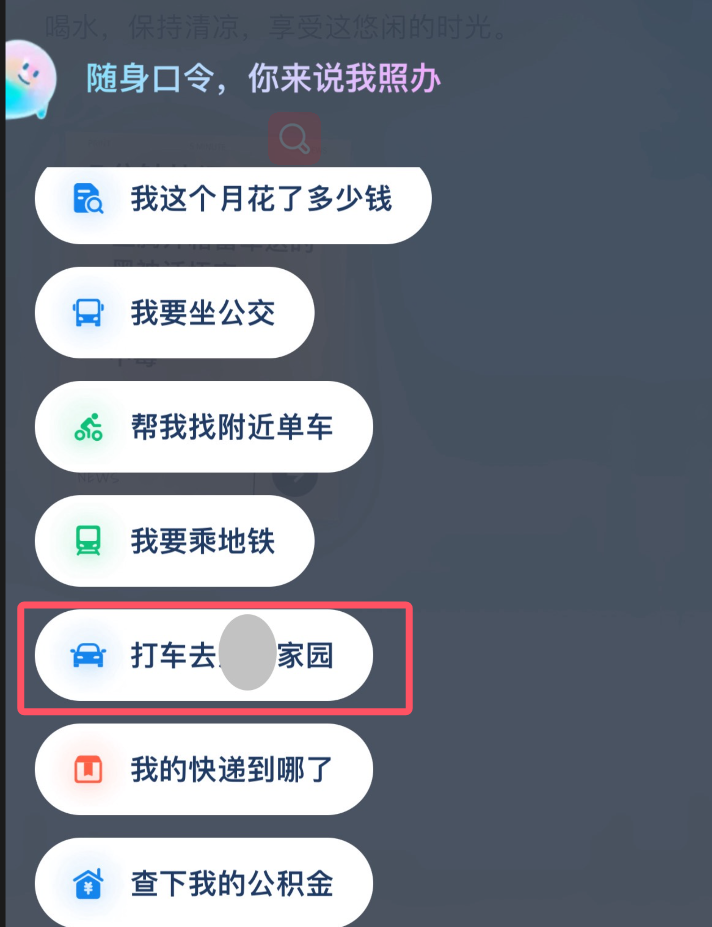This screenshot has height=927, width=712.
Task: Ask 我的快递到哪了
Action: coord(204,770)
